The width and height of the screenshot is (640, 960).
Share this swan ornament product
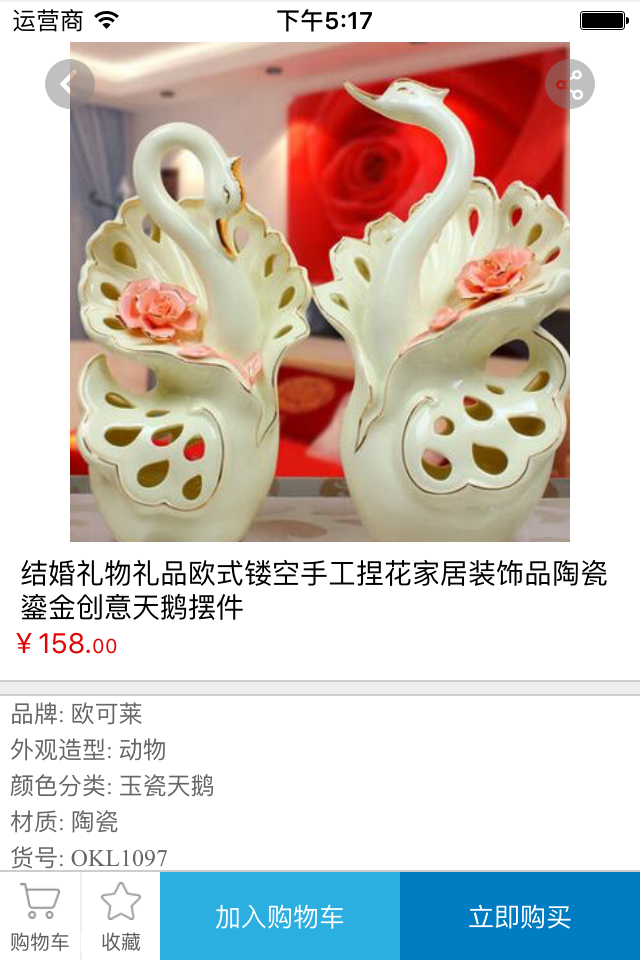point(570,84)
